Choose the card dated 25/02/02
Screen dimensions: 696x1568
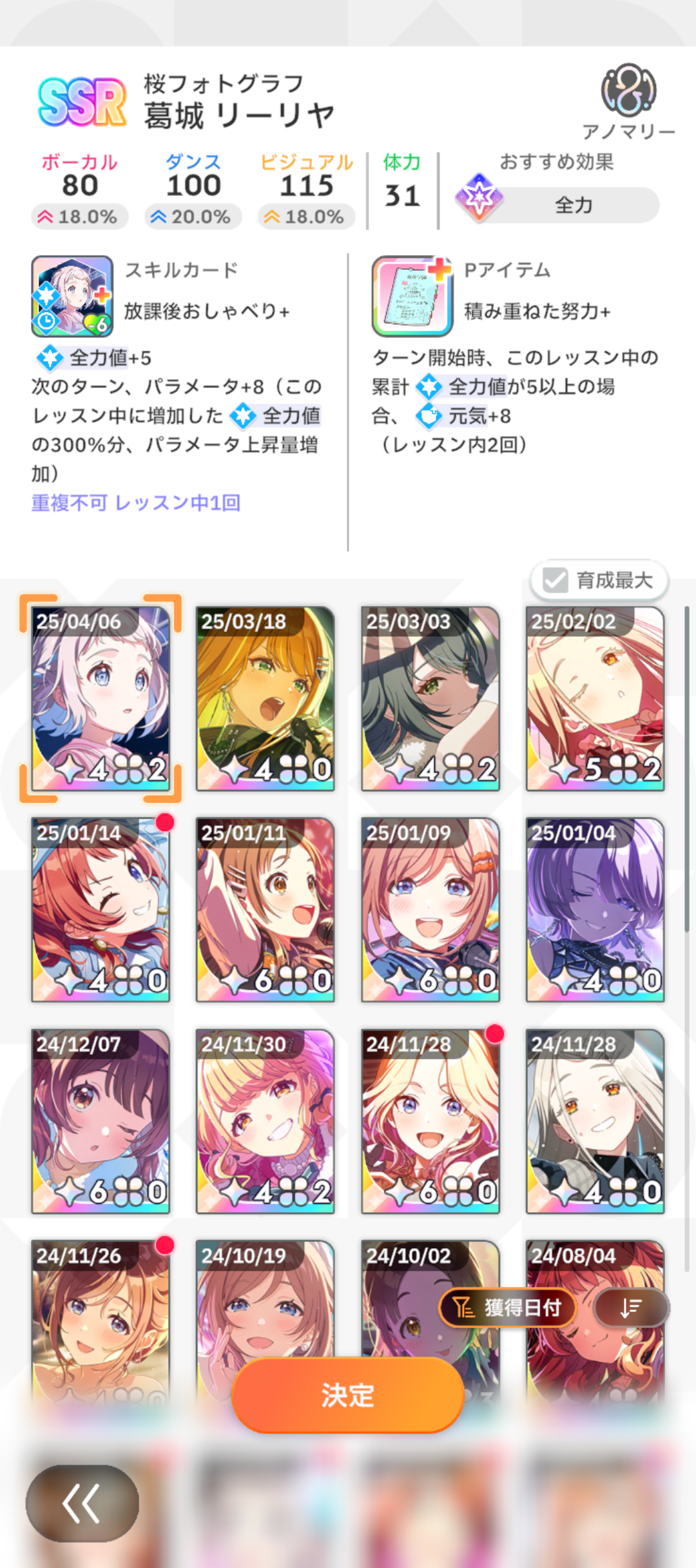(595, 698)
